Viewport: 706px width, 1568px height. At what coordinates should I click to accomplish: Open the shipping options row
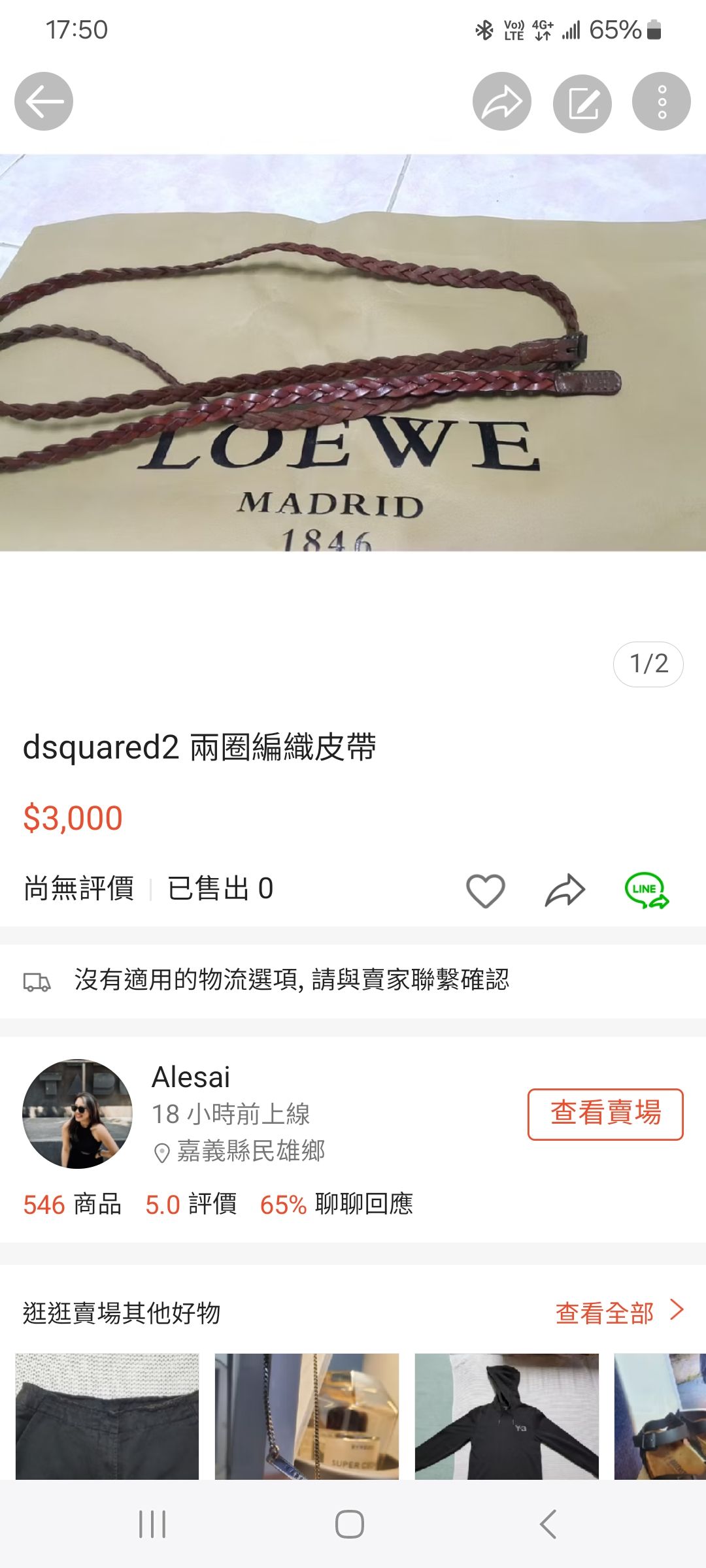(x=353, y=980)
